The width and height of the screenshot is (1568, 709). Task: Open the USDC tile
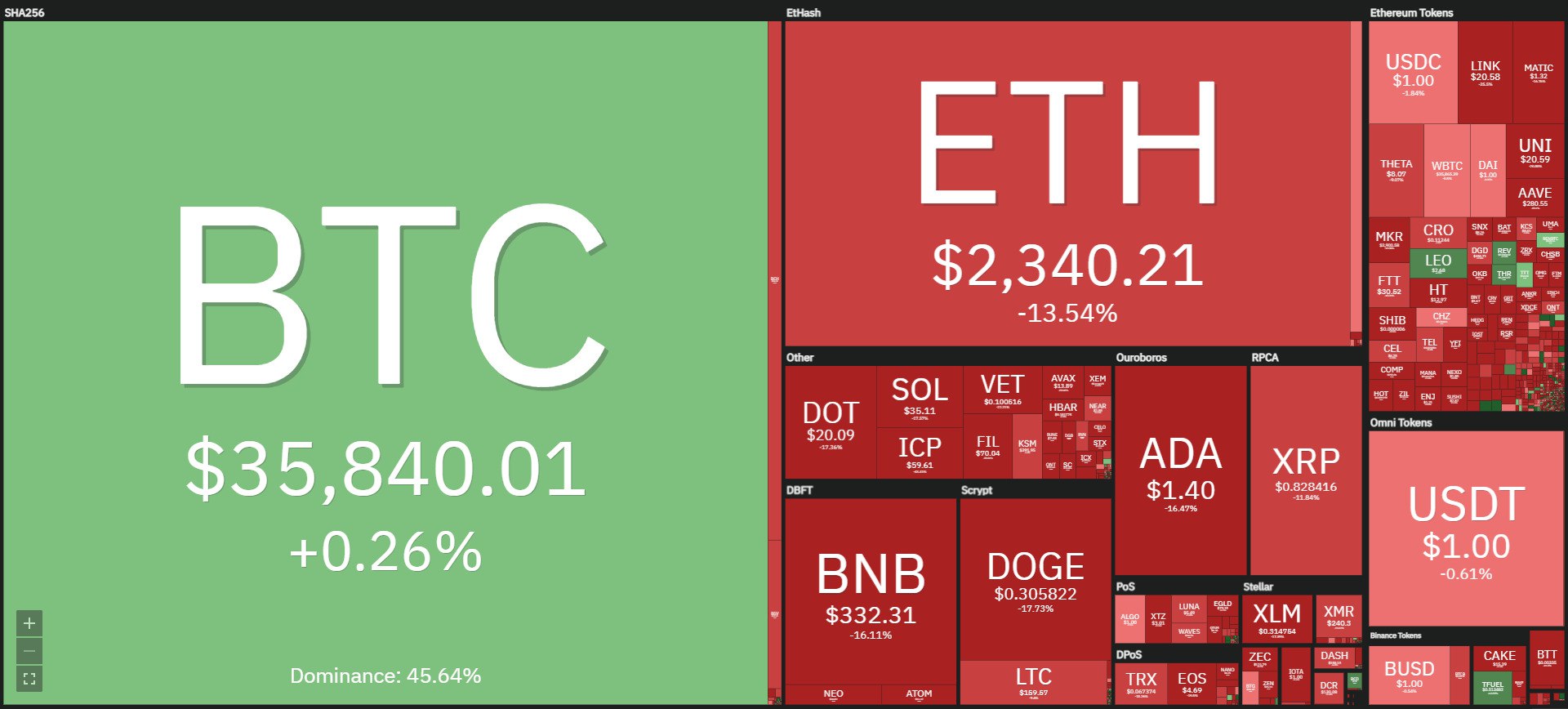1413,73
